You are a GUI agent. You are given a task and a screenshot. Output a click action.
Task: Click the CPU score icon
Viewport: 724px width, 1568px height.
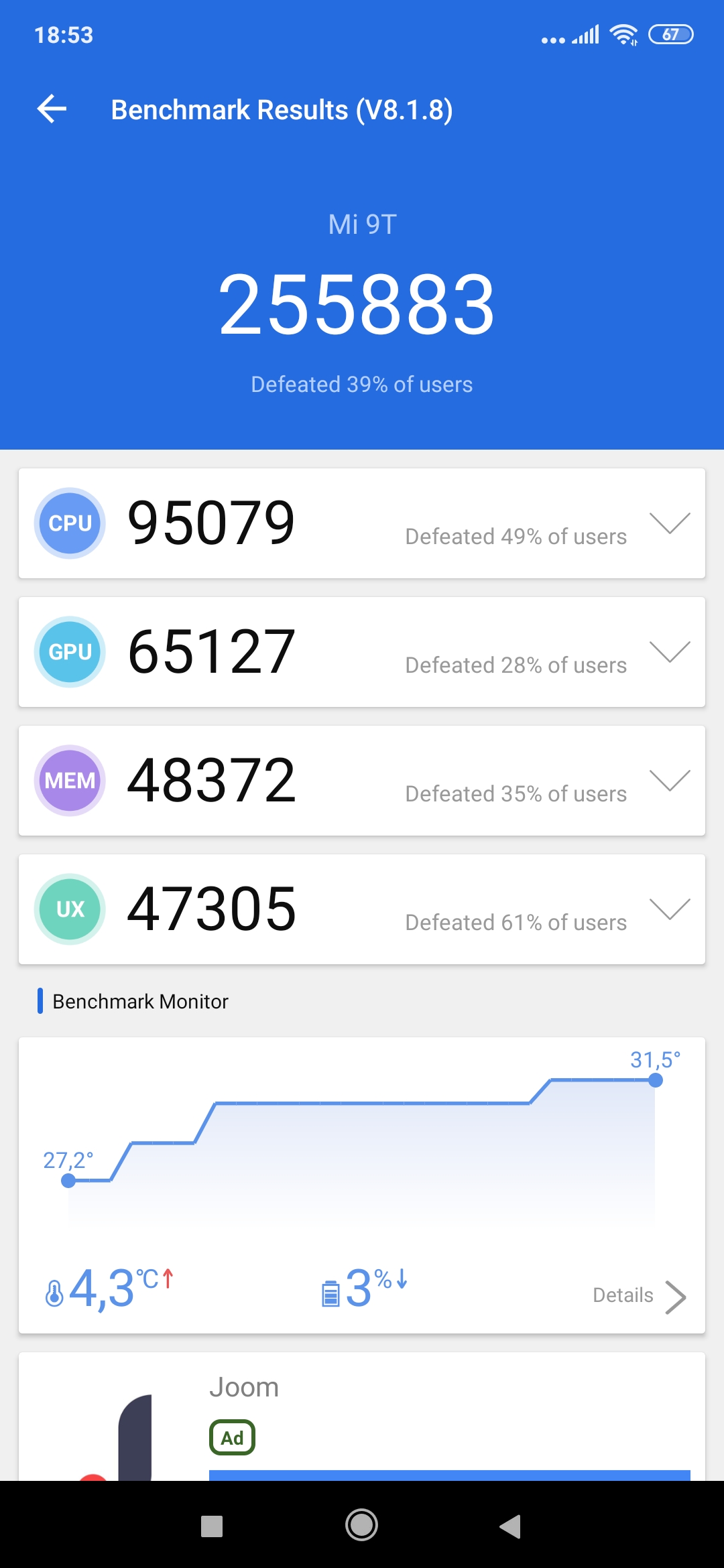click(x=70, y=523)
